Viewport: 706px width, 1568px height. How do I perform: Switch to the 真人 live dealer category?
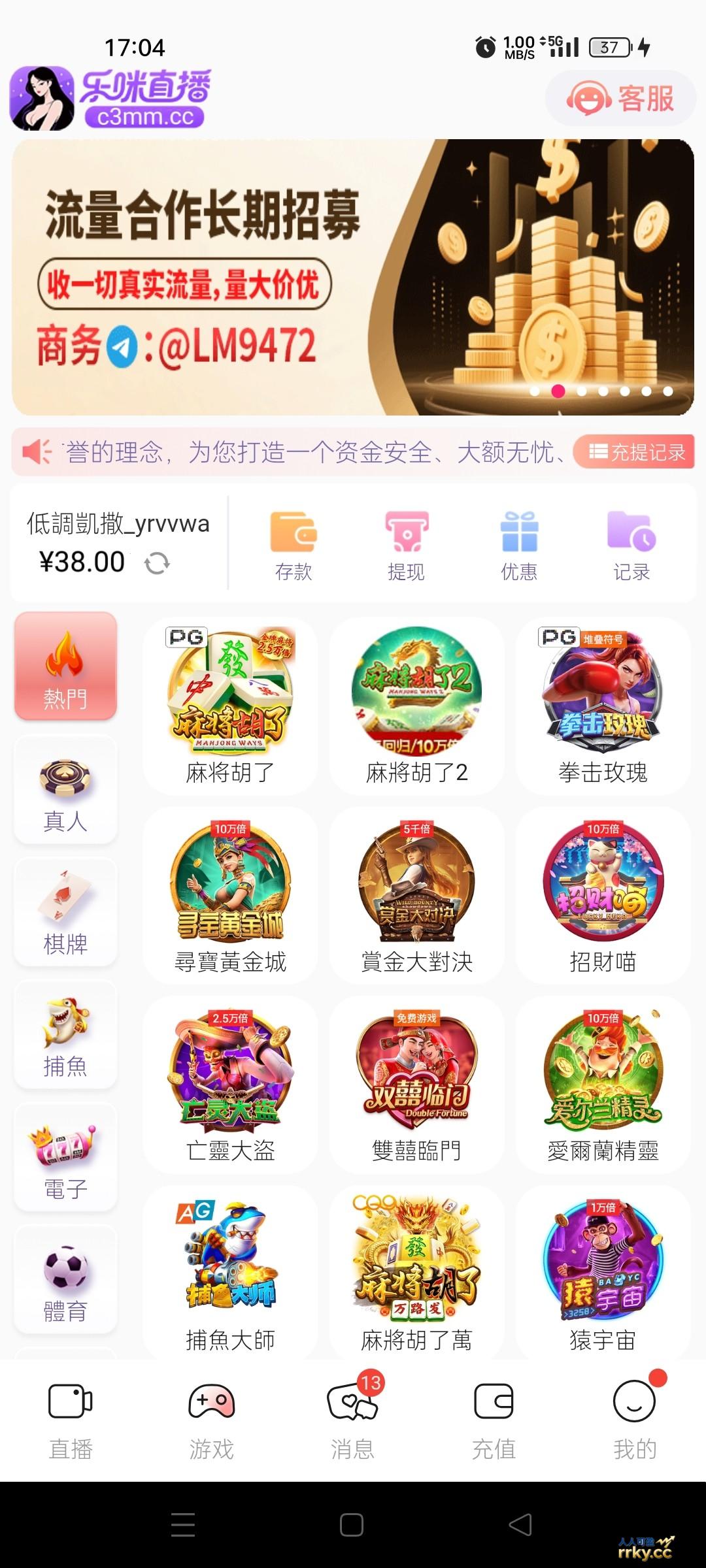coord(65,791)
